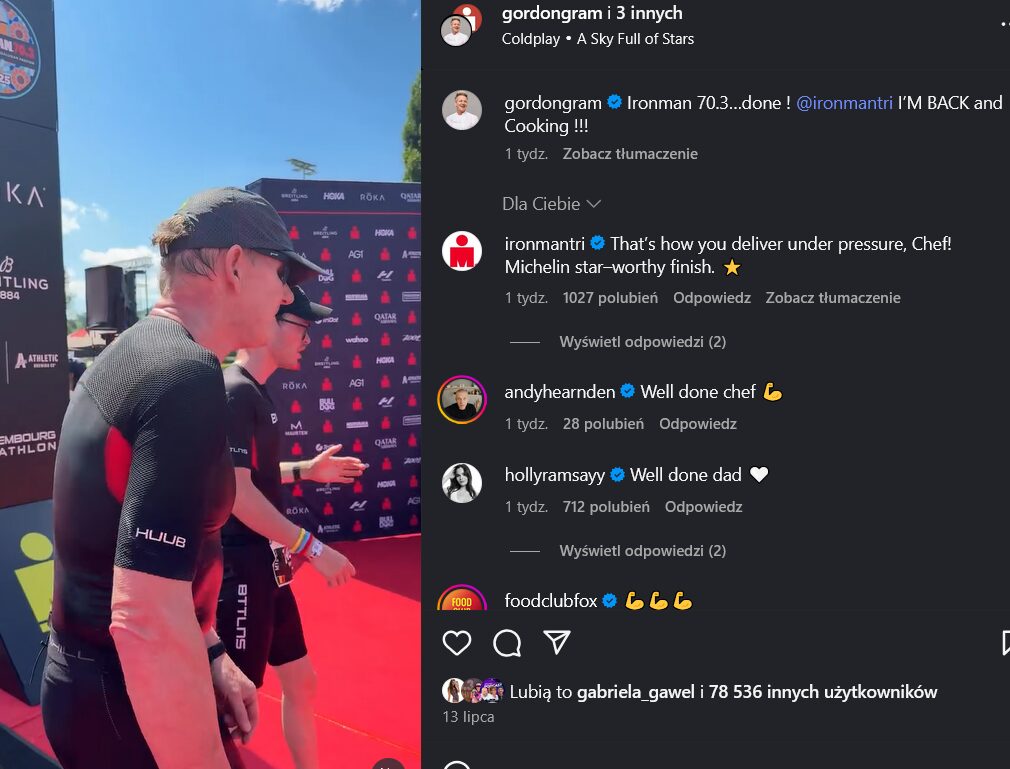
Task: Open the comment icon under the post
Action: tap(507, 643)
